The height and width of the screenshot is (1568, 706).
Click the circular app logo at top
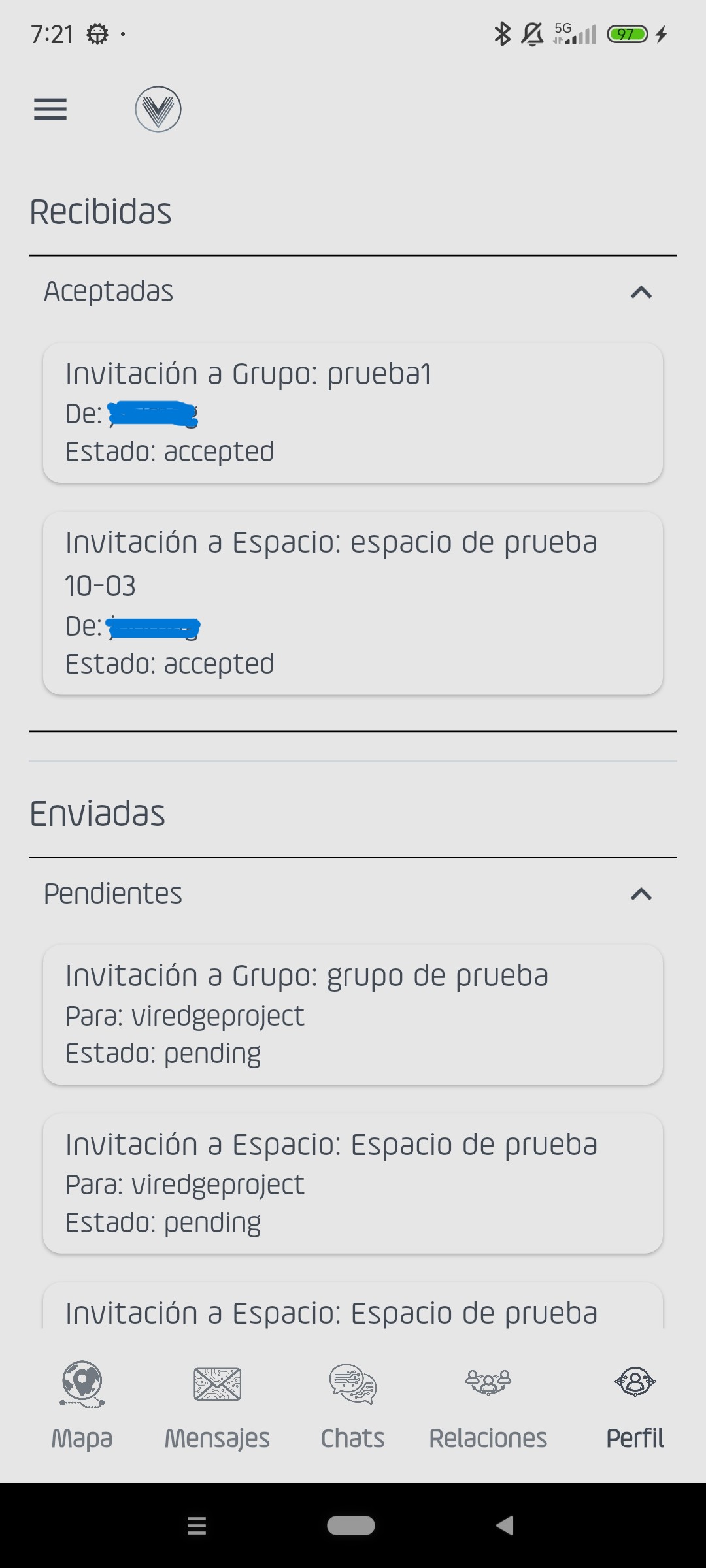[x=157, y=109]
